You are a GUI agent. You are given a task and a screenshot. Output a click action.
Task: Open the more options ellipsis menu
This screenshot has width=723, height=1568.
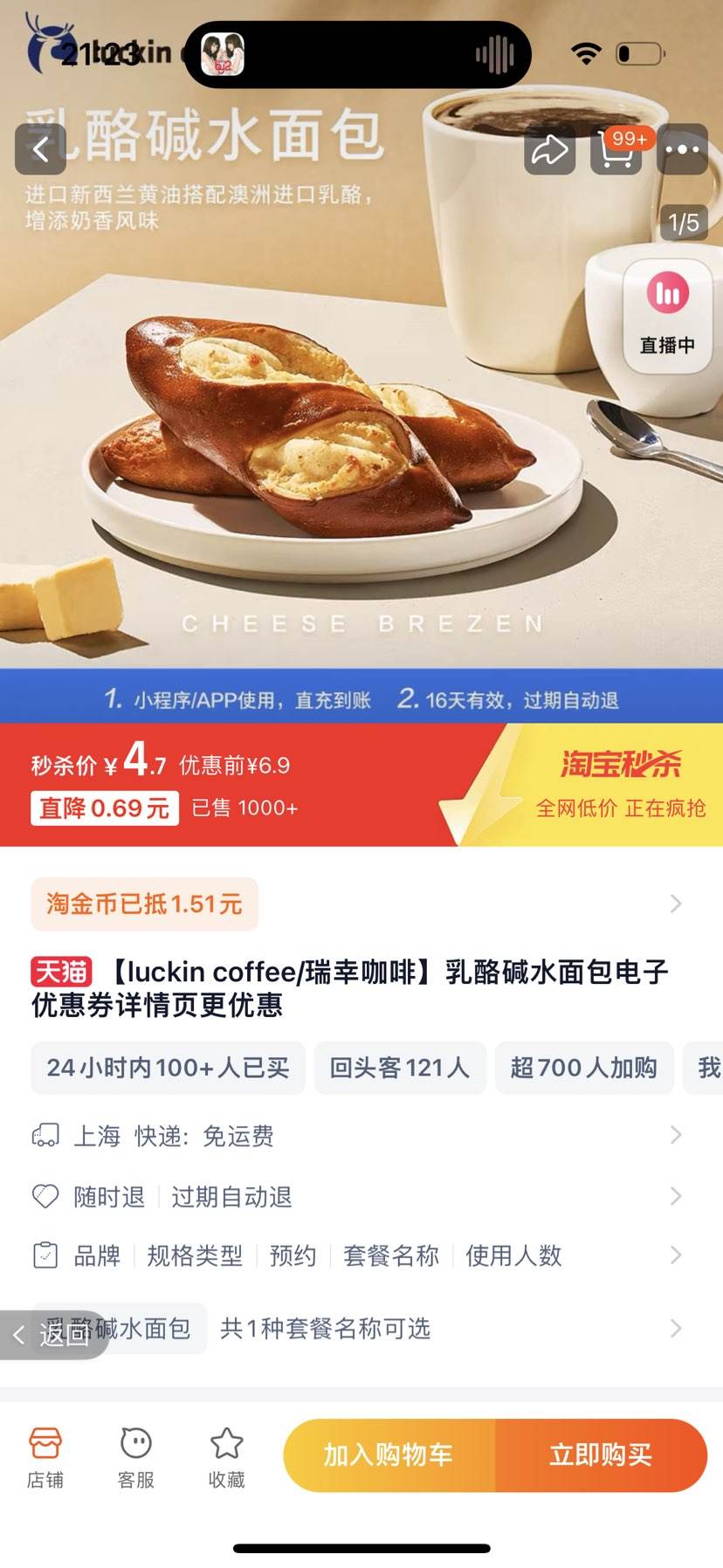(682, 149)
